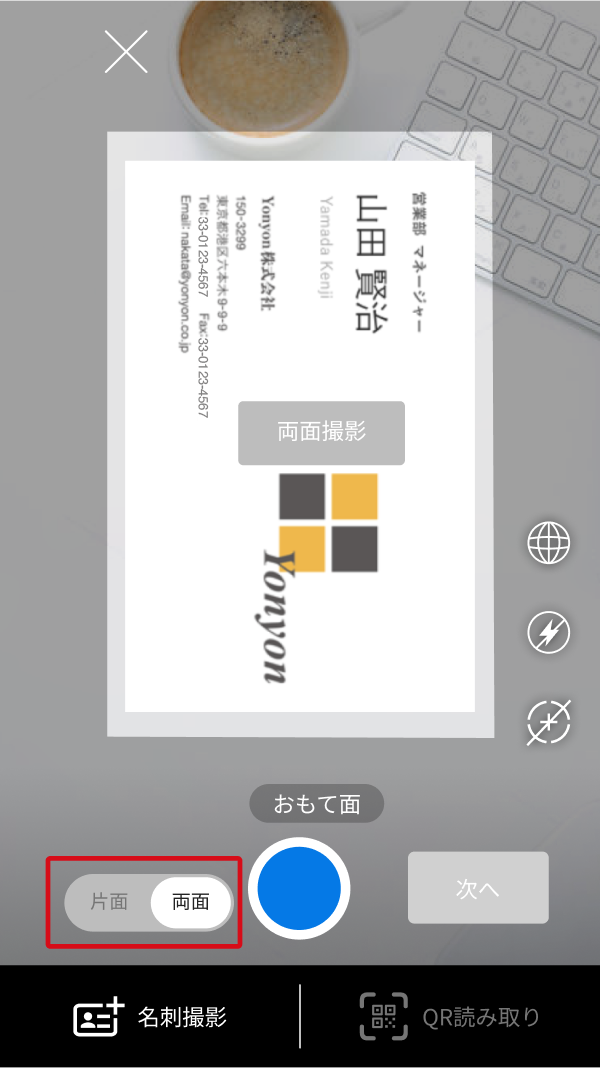Tap the 次へ button
The height and width of the screenshot is (1068, 600).
[478, 888]
